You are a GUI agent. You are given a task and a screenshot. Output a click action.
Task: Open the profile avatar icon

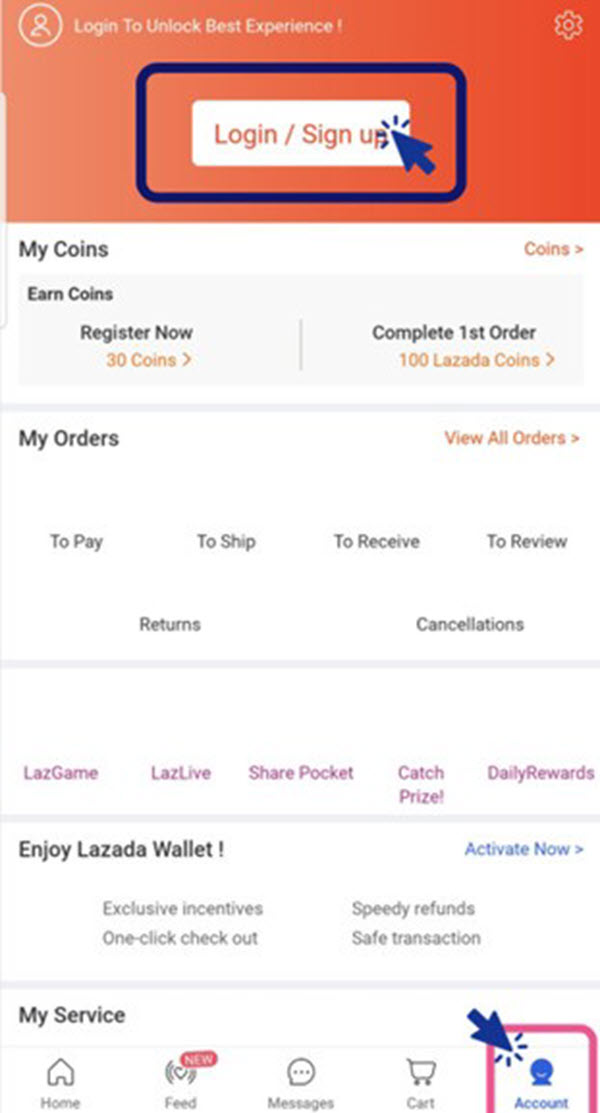coord(40,26)
